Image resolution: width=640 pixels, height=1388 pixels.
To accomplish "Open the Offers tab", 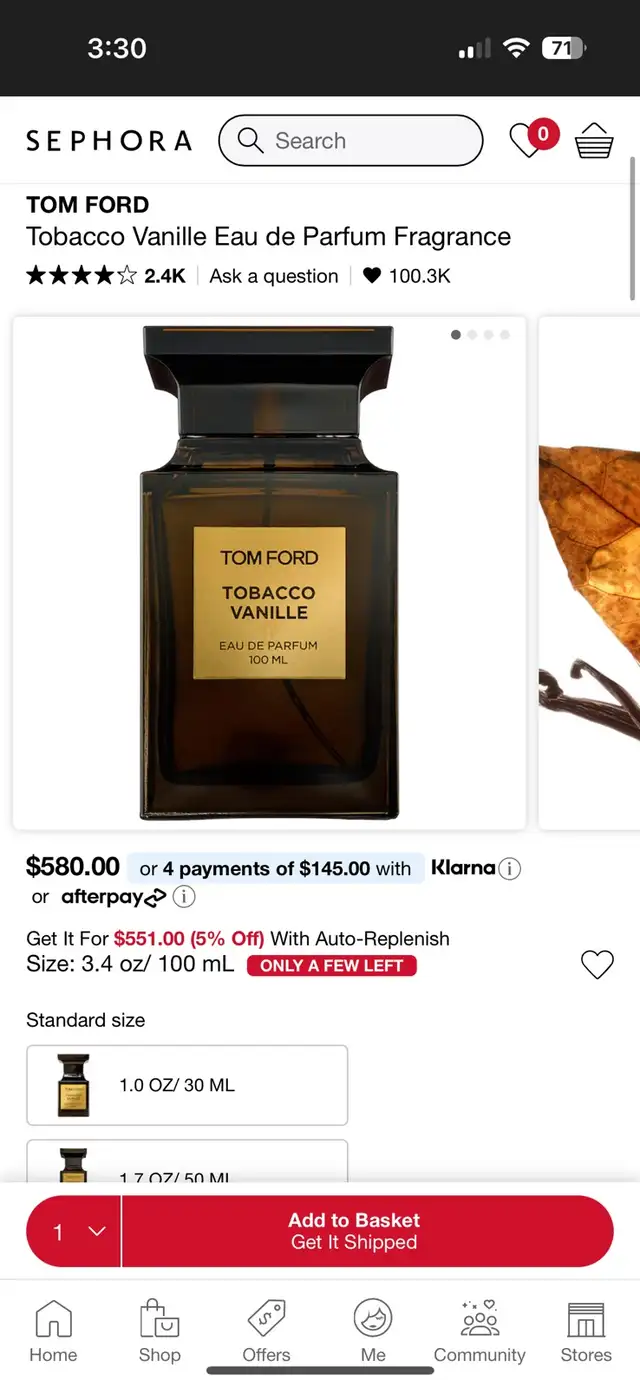I will pyautogui.click(x=266, y=1332).
